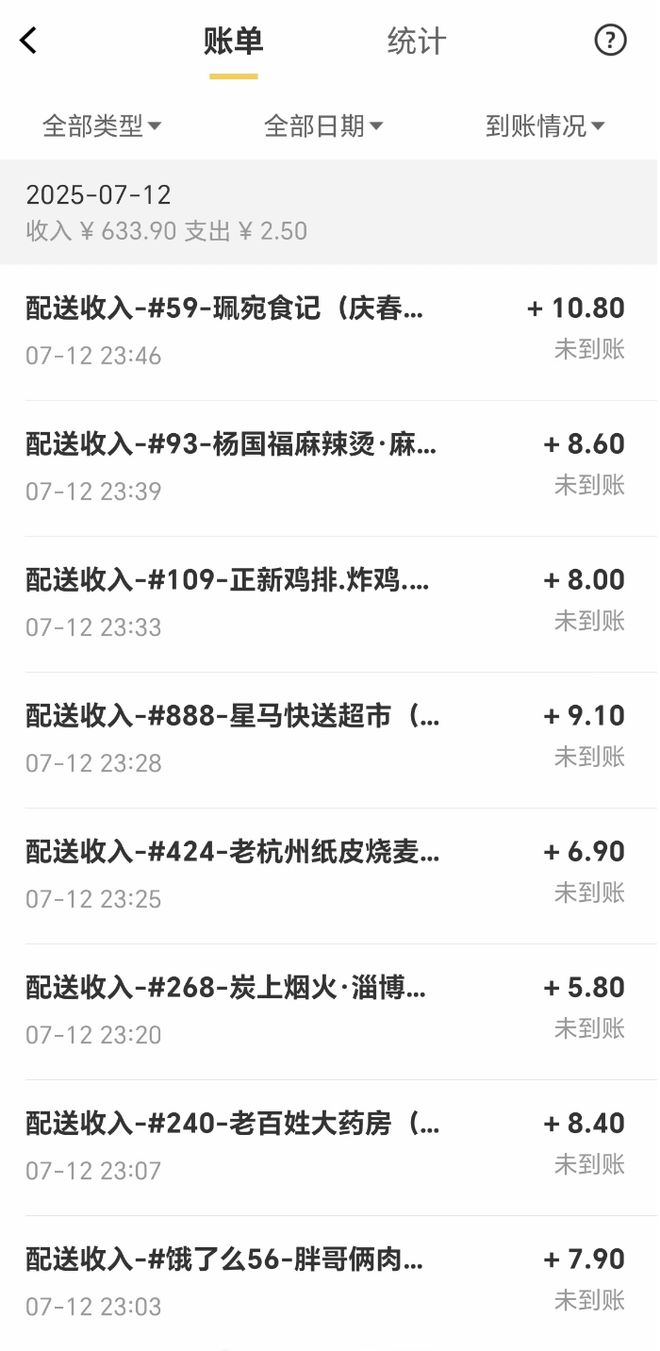Open the #240 老百姓大药房 entry
Screen dimensions: 660x1351
(x=326, y=1147)
